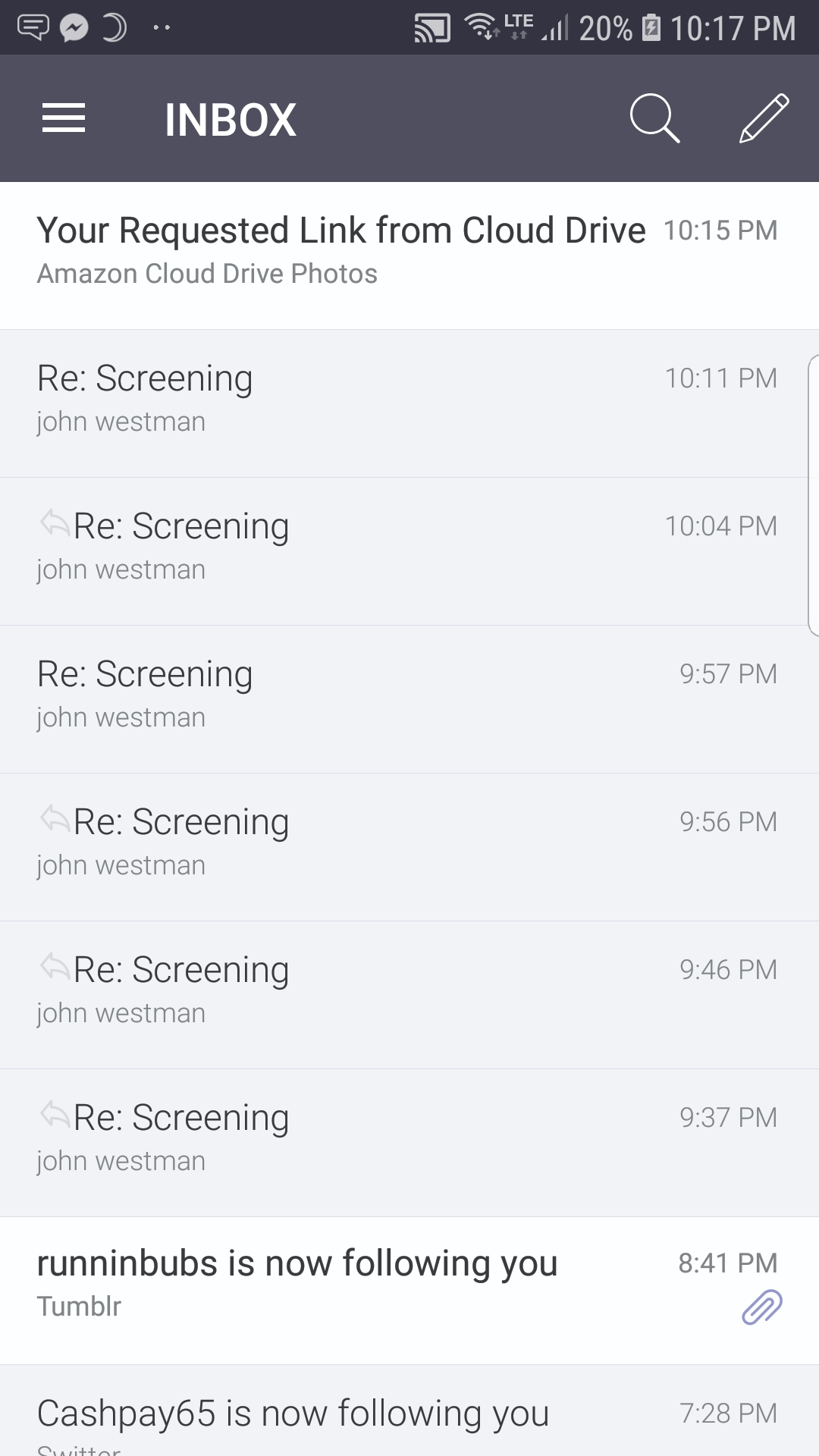819x1456 pixels.
Task: Compose a new email
Action: point(764,119)
